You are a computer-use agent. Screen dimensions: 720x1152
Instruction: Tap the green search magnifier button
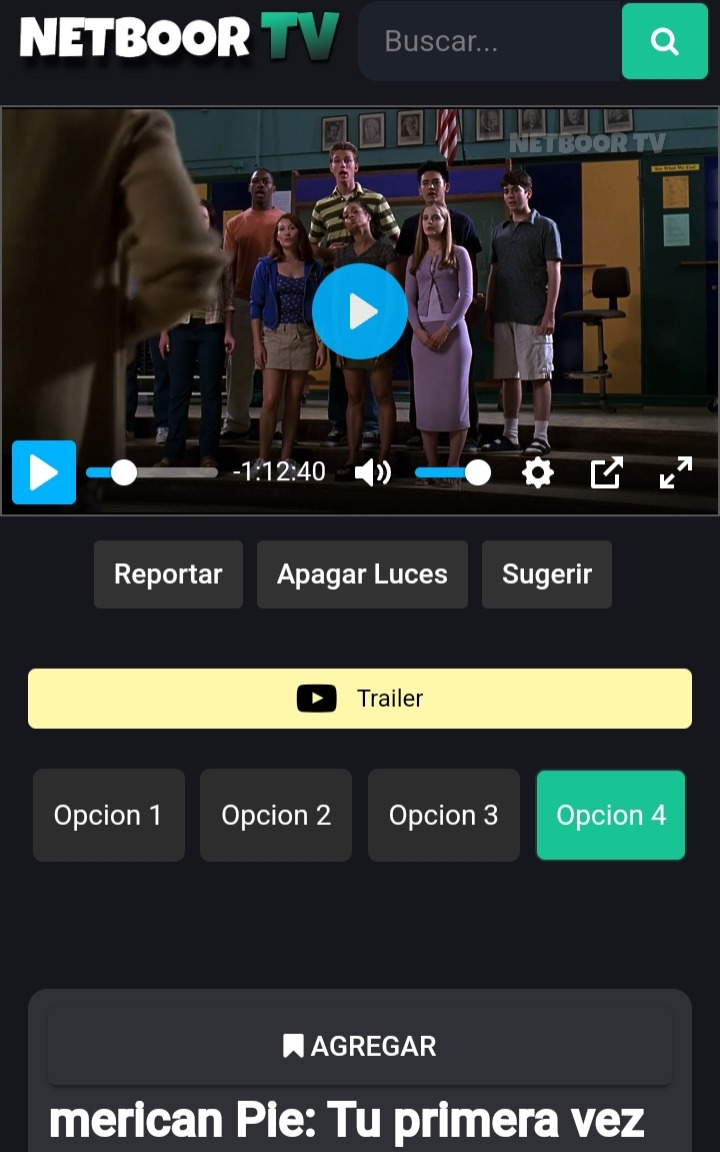click(664, 41)
